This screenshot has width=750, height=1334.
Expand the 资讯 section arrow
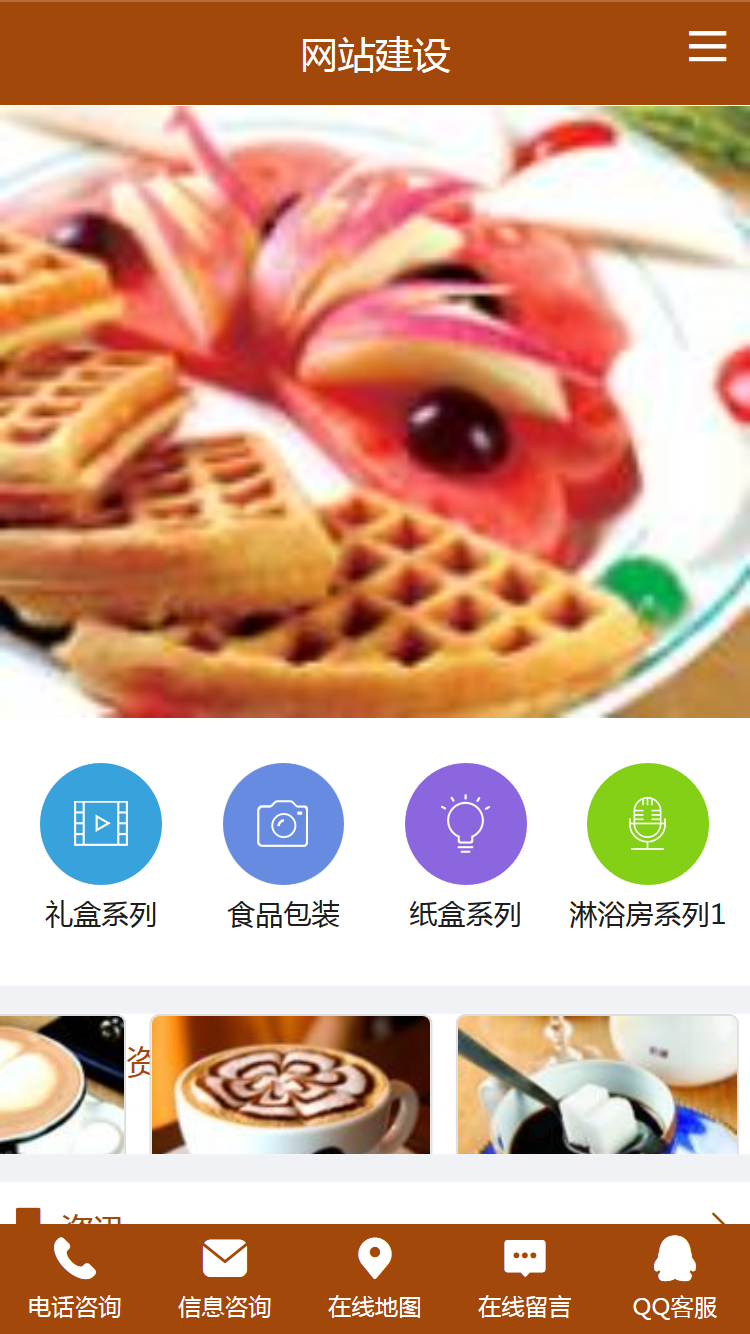click(x=718, y=1217)
